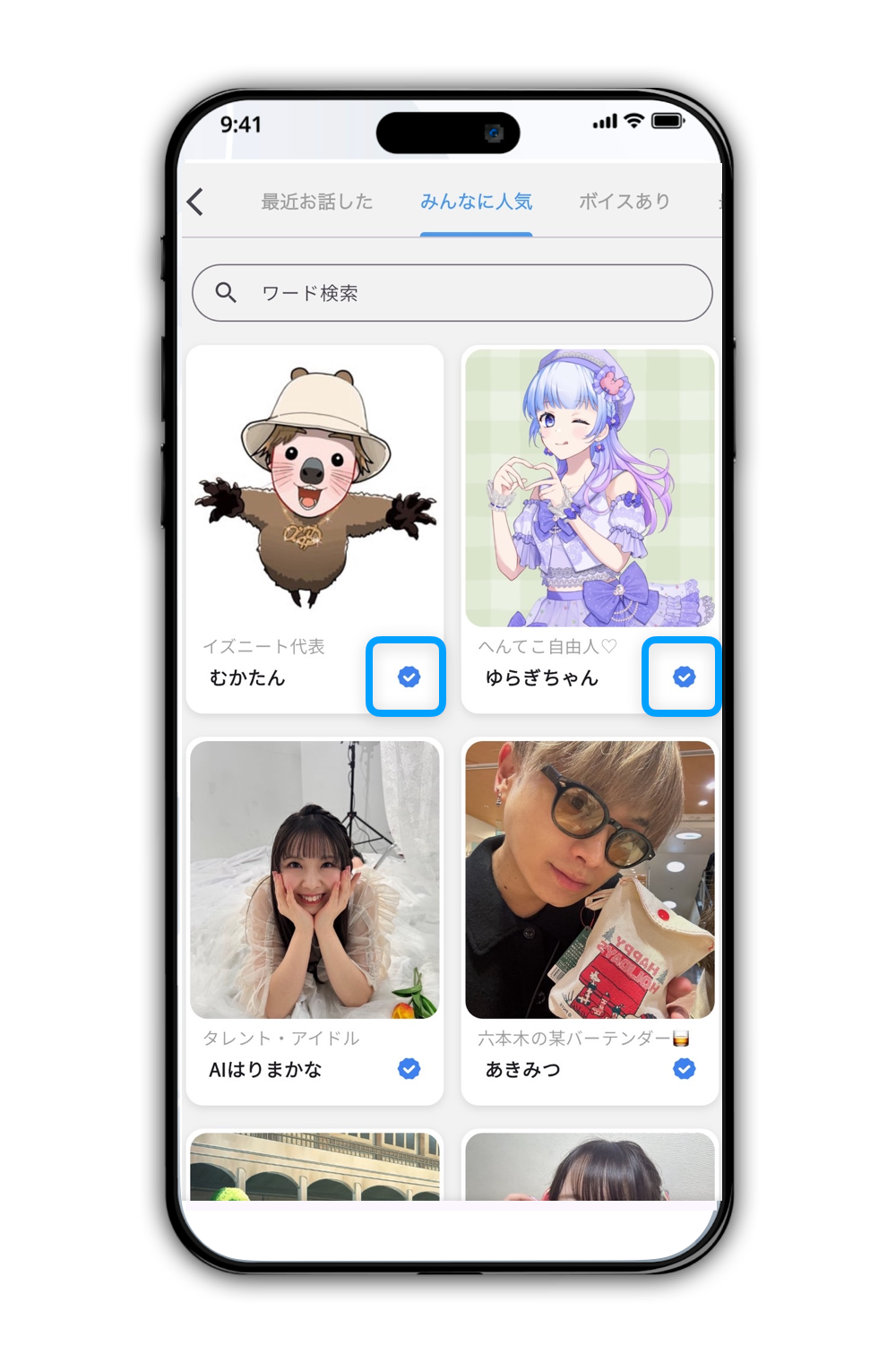
Task: Select the みんなに人気 tab
Action: 476,202
